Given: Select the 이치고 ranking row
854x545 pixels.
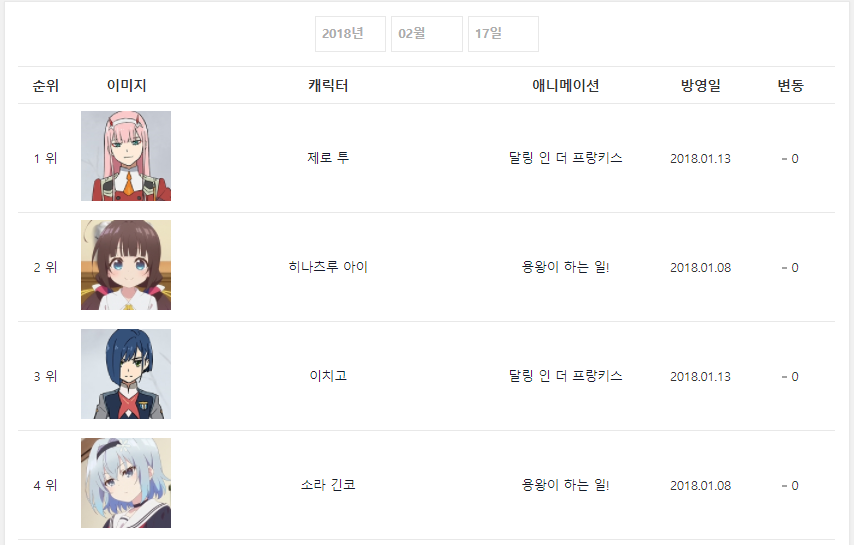Looking at the screenshot, I should (x=328, y=376).
